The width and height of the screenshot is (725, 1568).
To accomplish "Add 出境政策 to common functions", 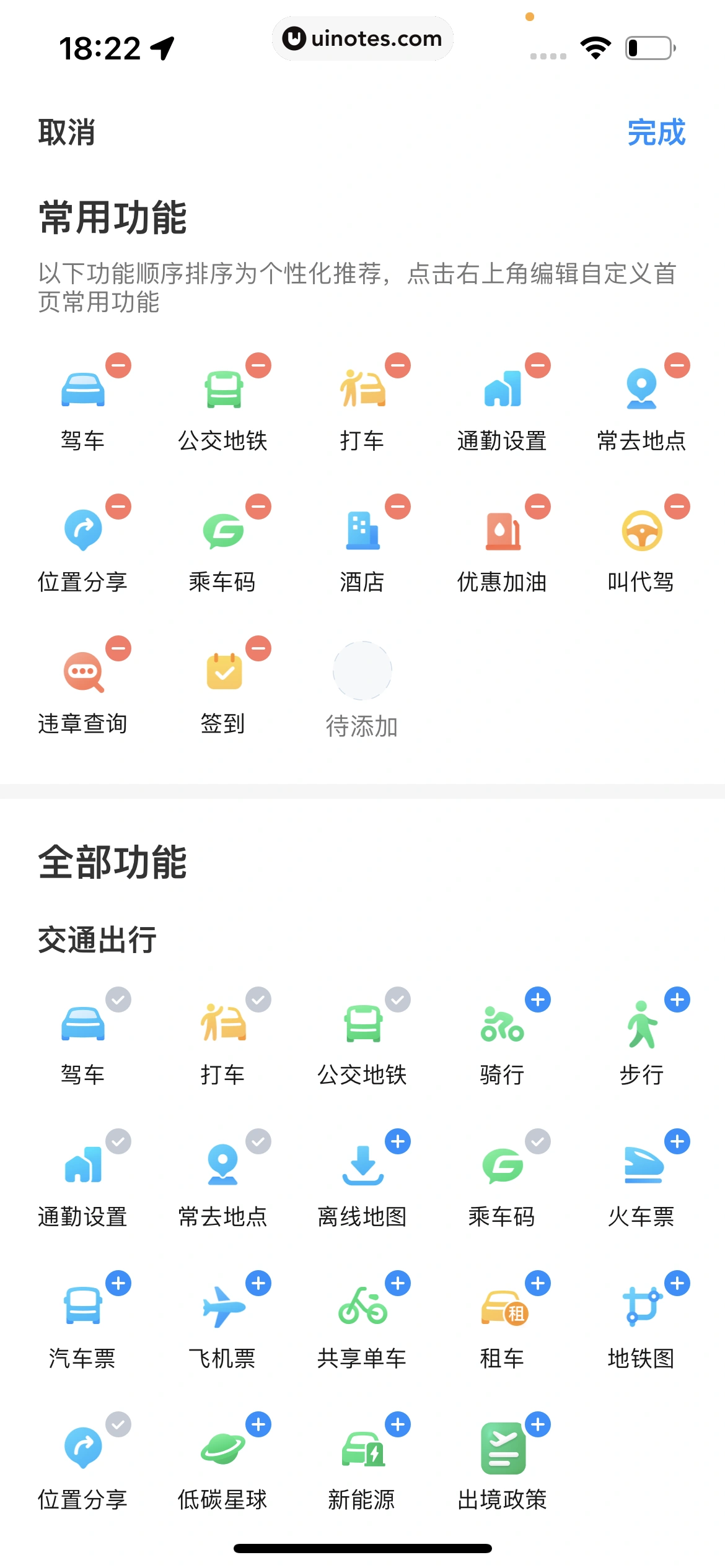I will coord(538,1424).
